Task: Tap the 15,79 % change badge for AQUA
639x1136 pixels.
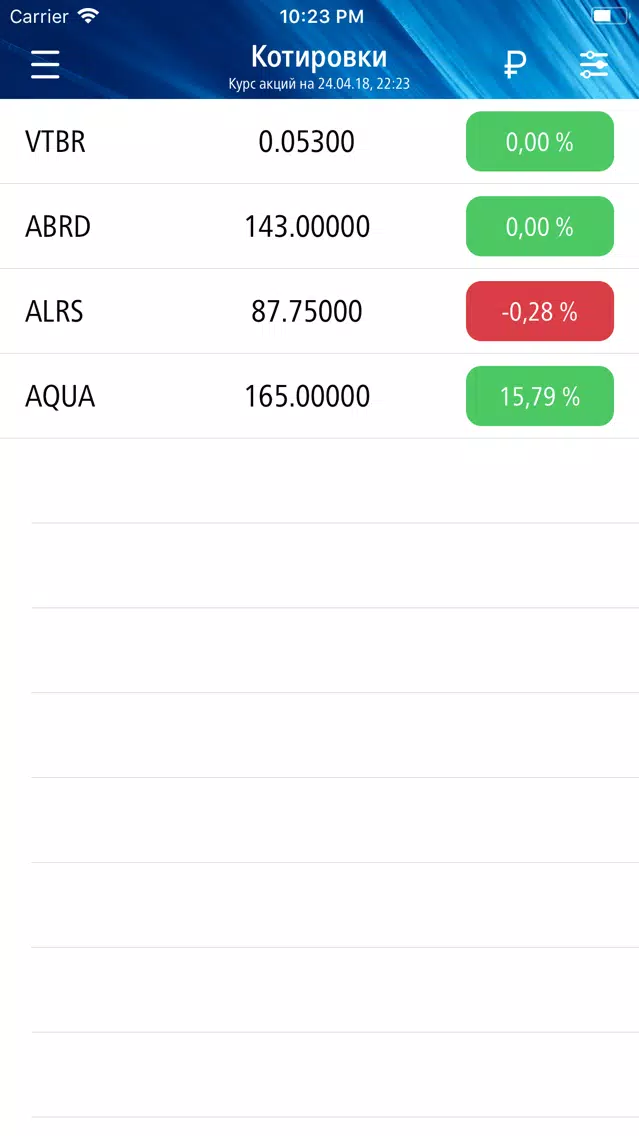Action: click(540, 396)
